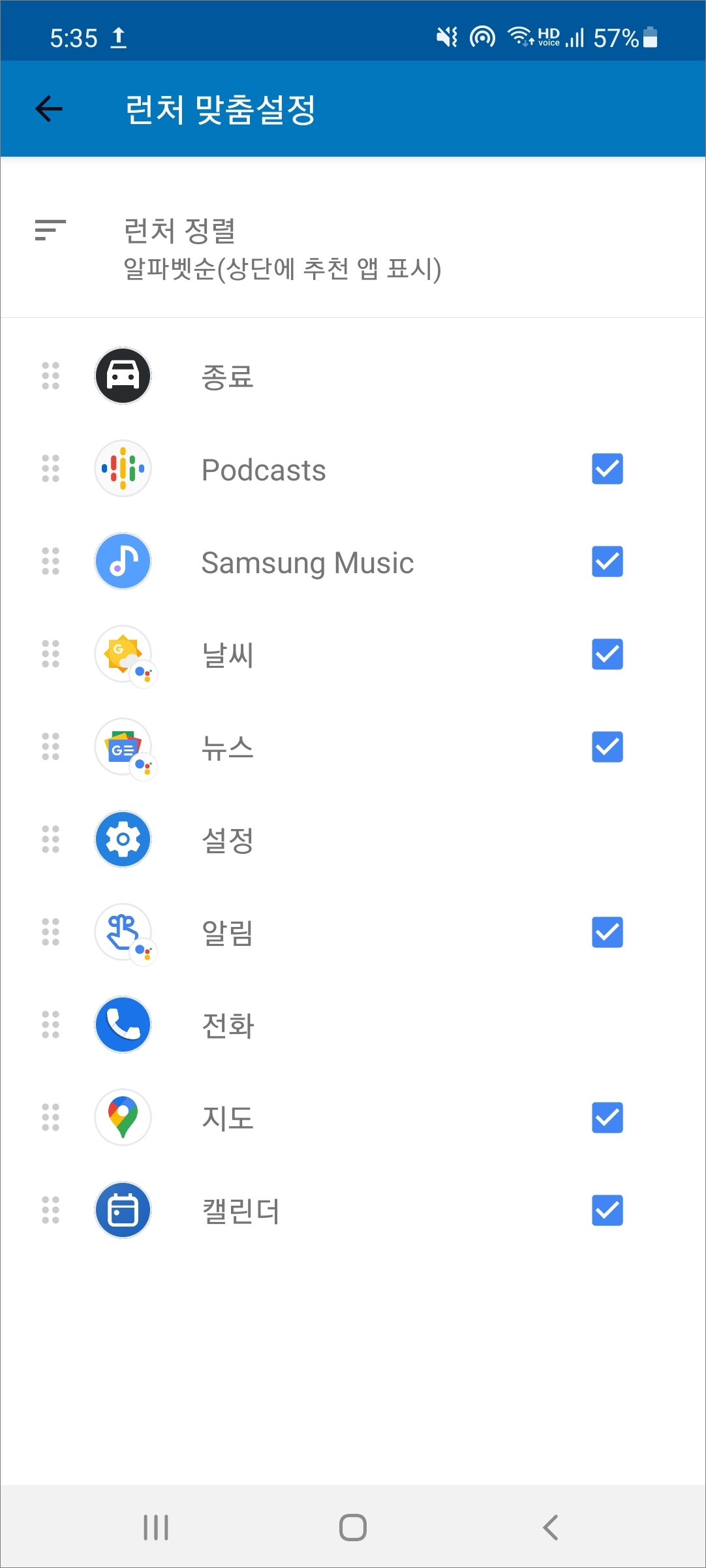Open the 런처 정렬 sort setting
The width and height of the screenshot is (706, 1568).
[282, 249]
